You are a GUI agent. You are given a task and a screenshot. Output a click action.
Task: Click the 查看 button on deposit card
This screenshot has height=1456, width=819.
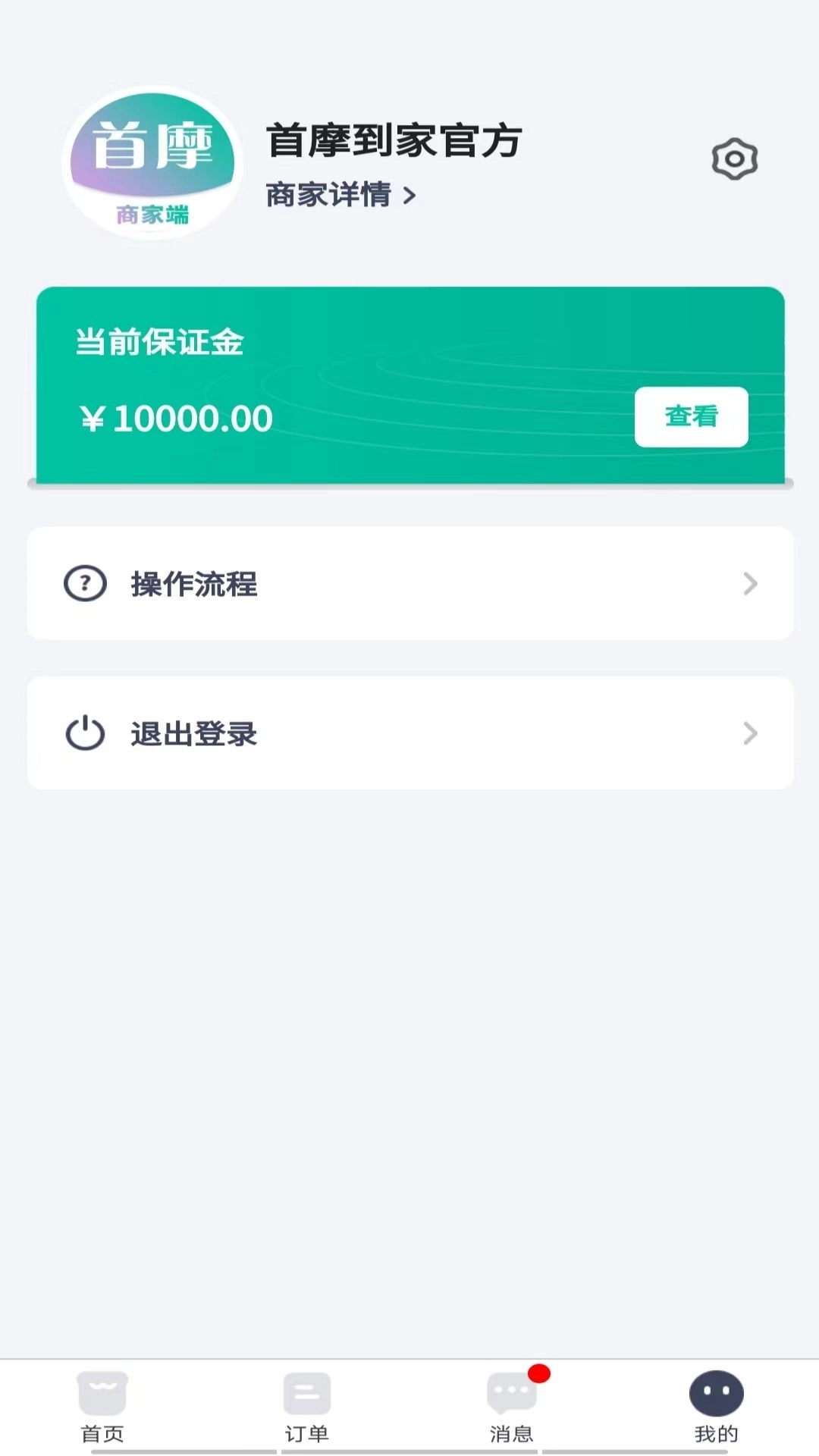(x=691, y=416)
